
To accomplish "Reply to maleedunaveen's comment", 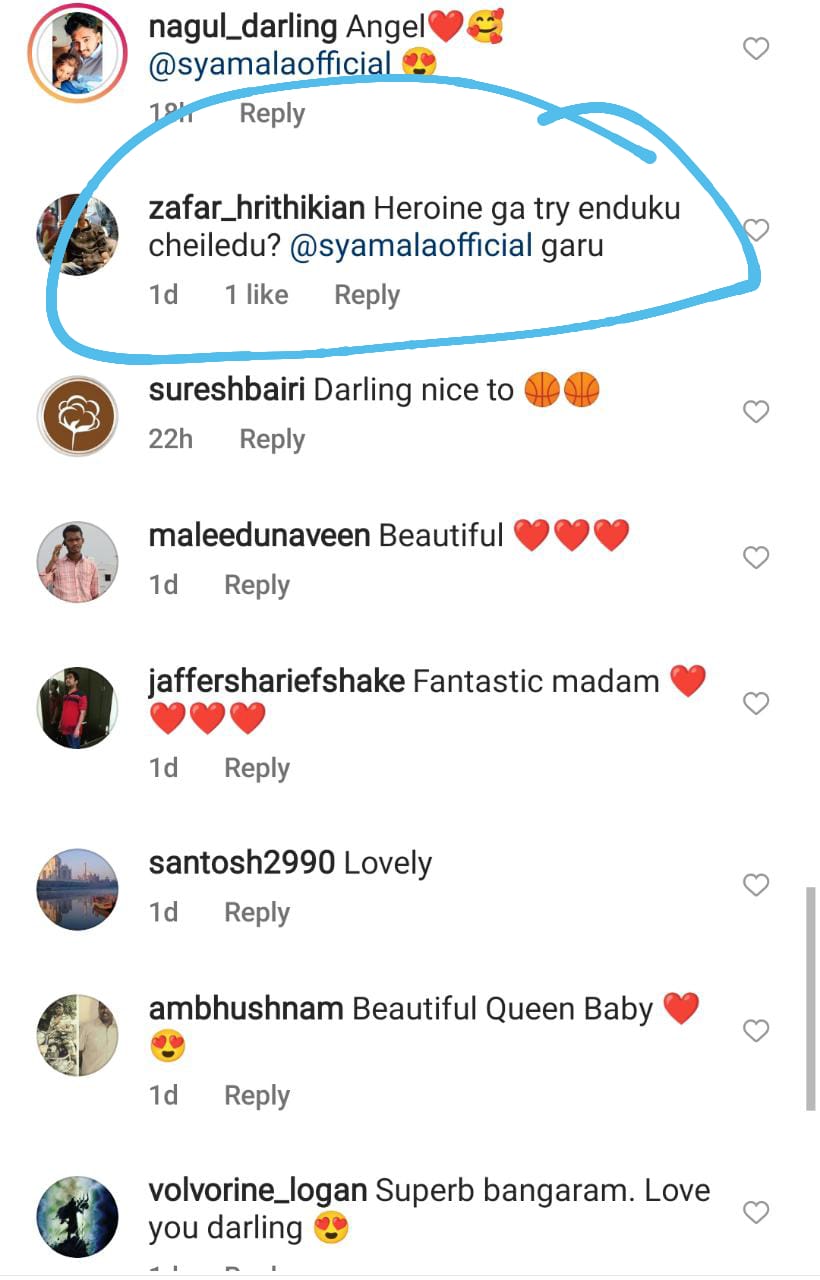I will (x=257, y=585).
